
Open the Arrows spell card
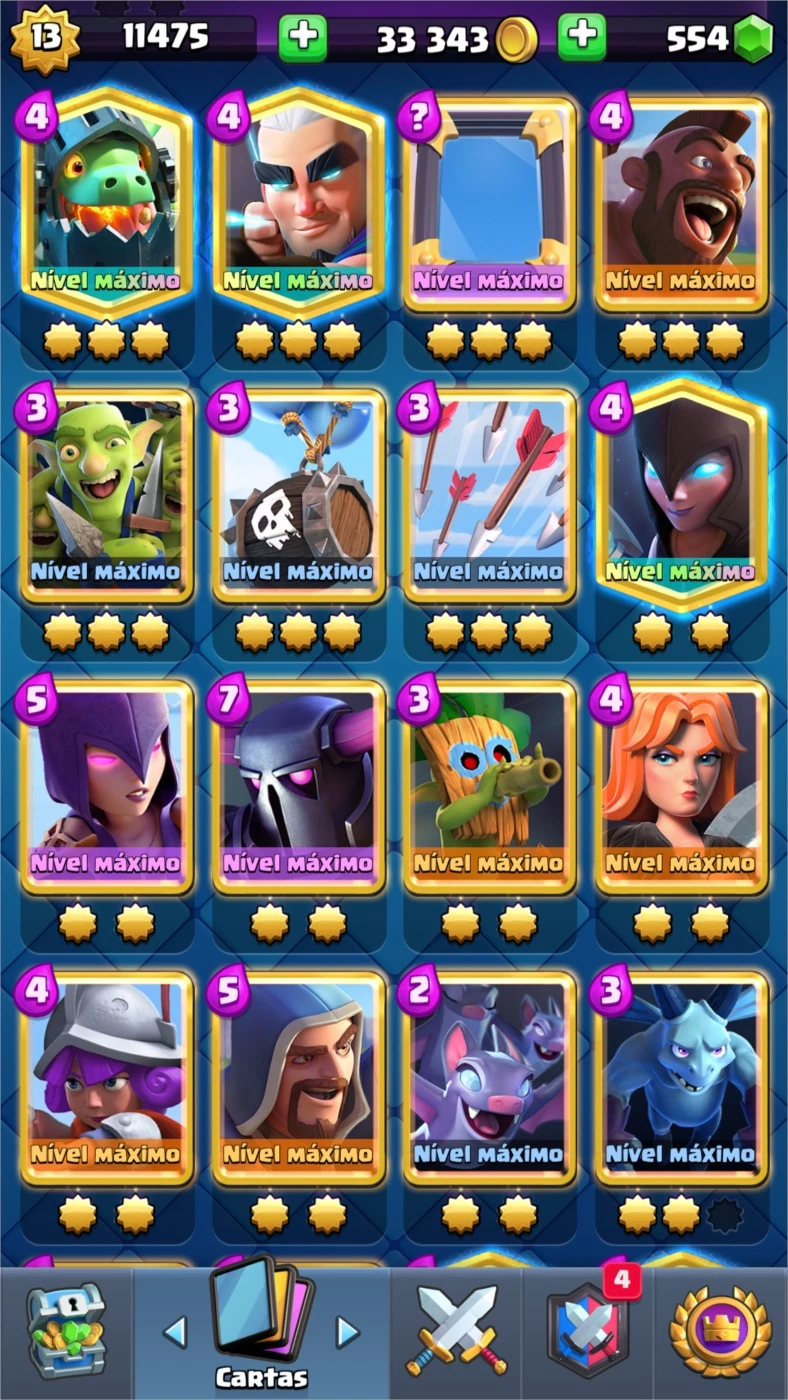(x=490, y=495)
